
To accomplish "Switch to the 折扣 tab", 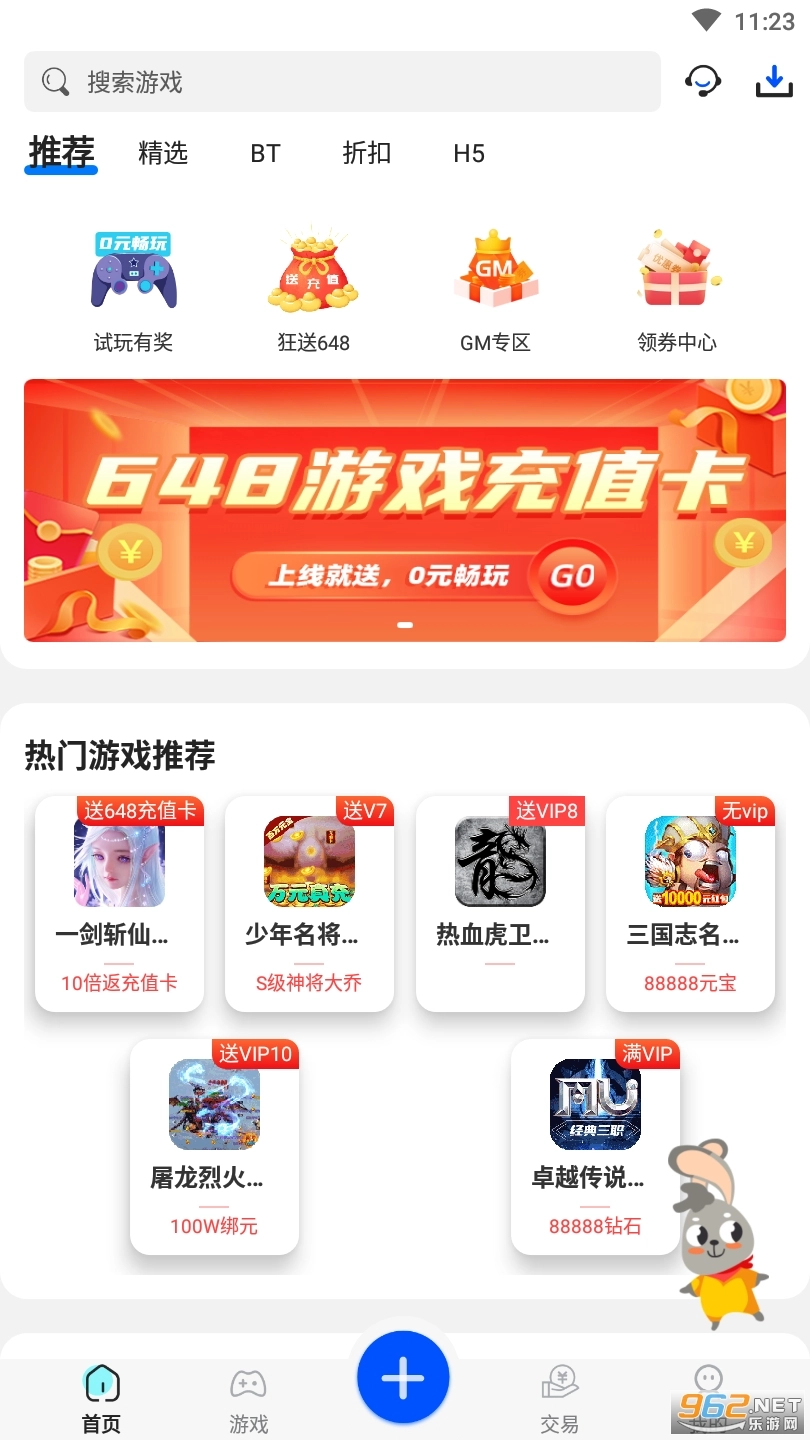I will (367, 153).
